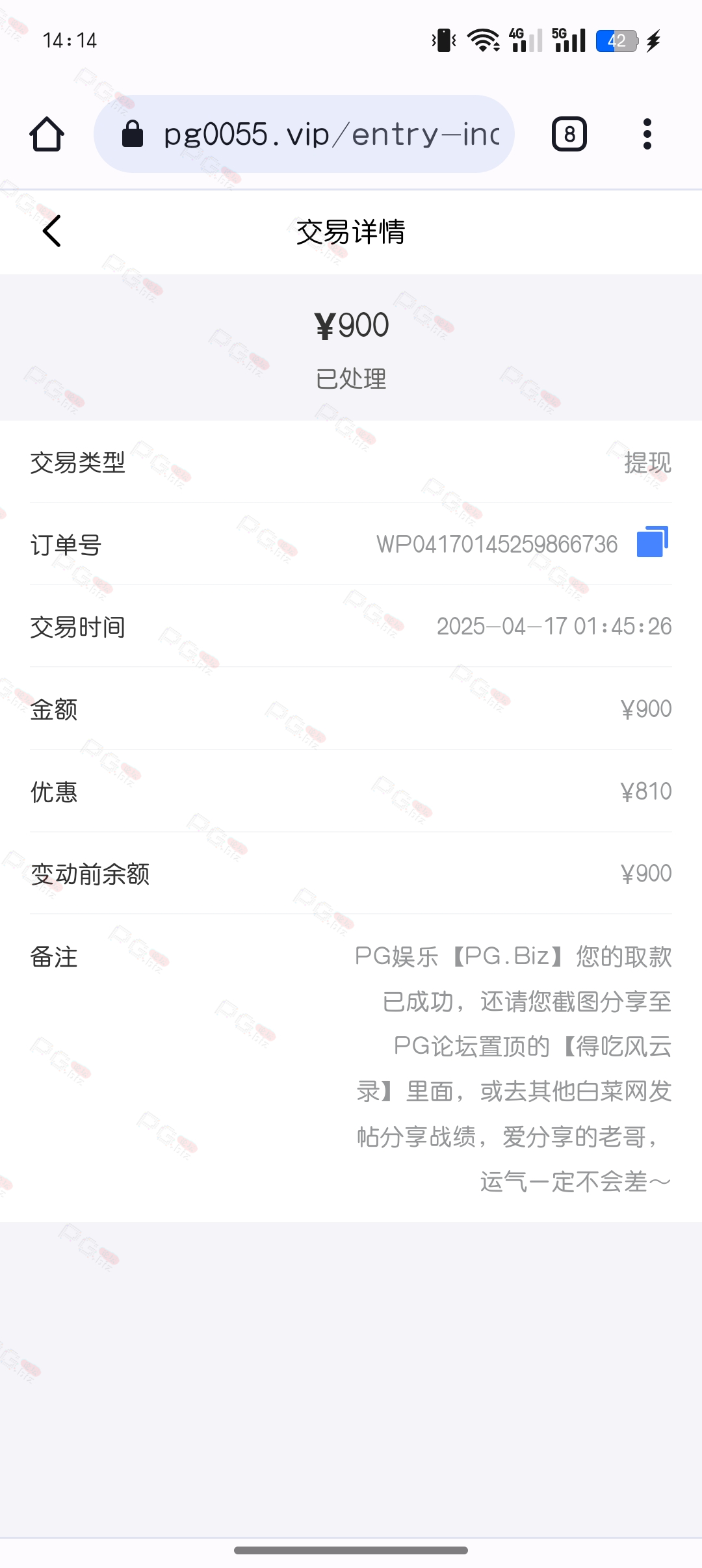Tap the browser home button
Viewport: 702px width, 1568px height.
pyautogui.click(x=47, y=134)
